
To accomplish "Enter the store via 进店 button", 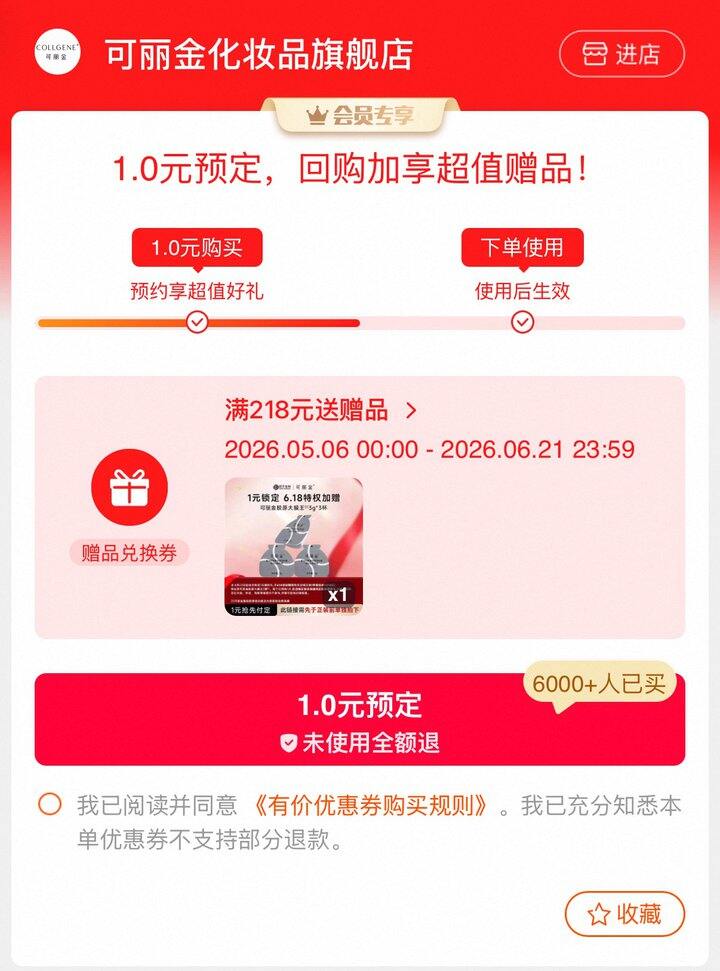I will pyautogui.click(x=622, y=54).
